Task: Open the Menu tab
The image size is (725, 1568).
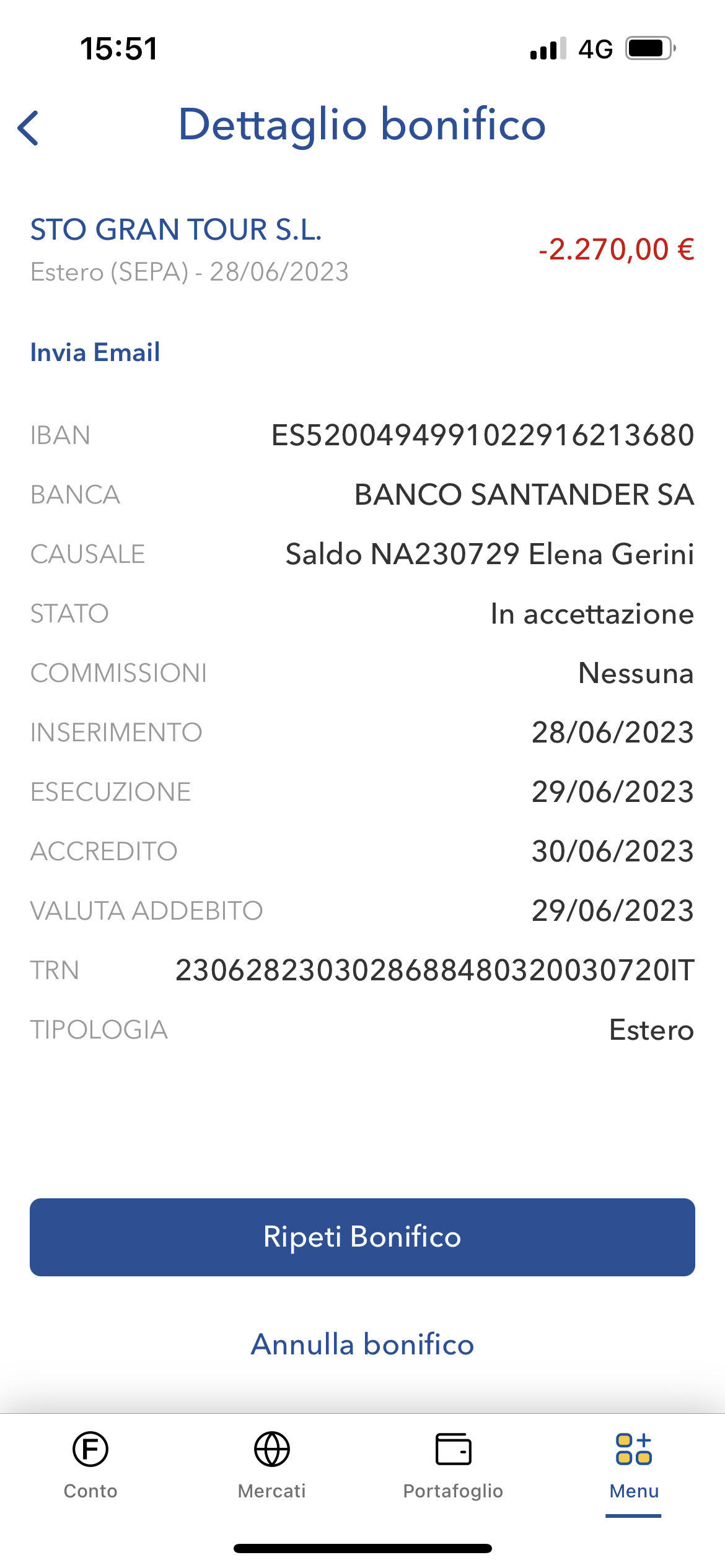Action: pos(634,1465)
